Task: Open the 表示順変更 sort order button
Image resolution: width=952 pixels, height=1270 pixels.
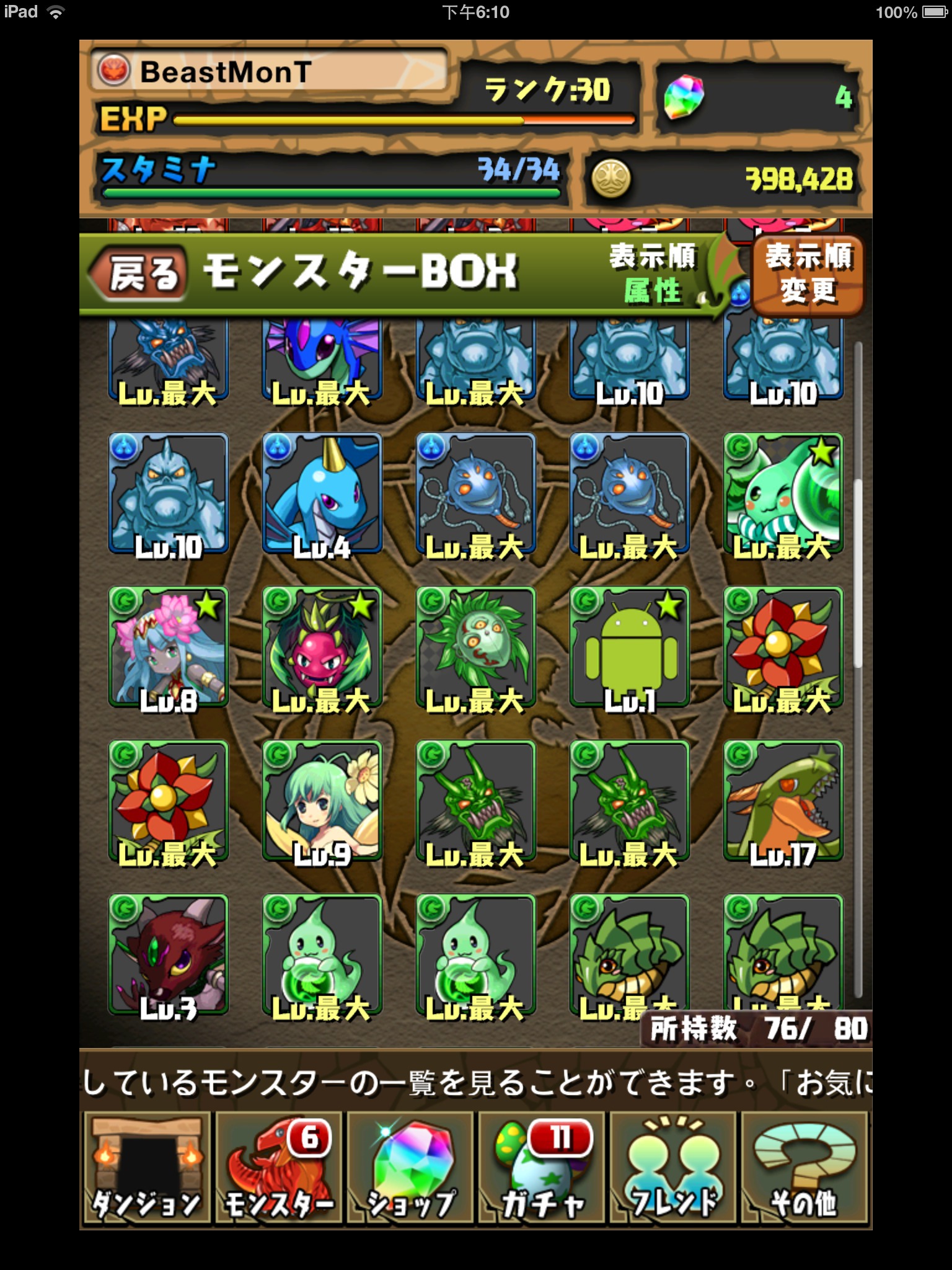Action: [x=807, y=274]
